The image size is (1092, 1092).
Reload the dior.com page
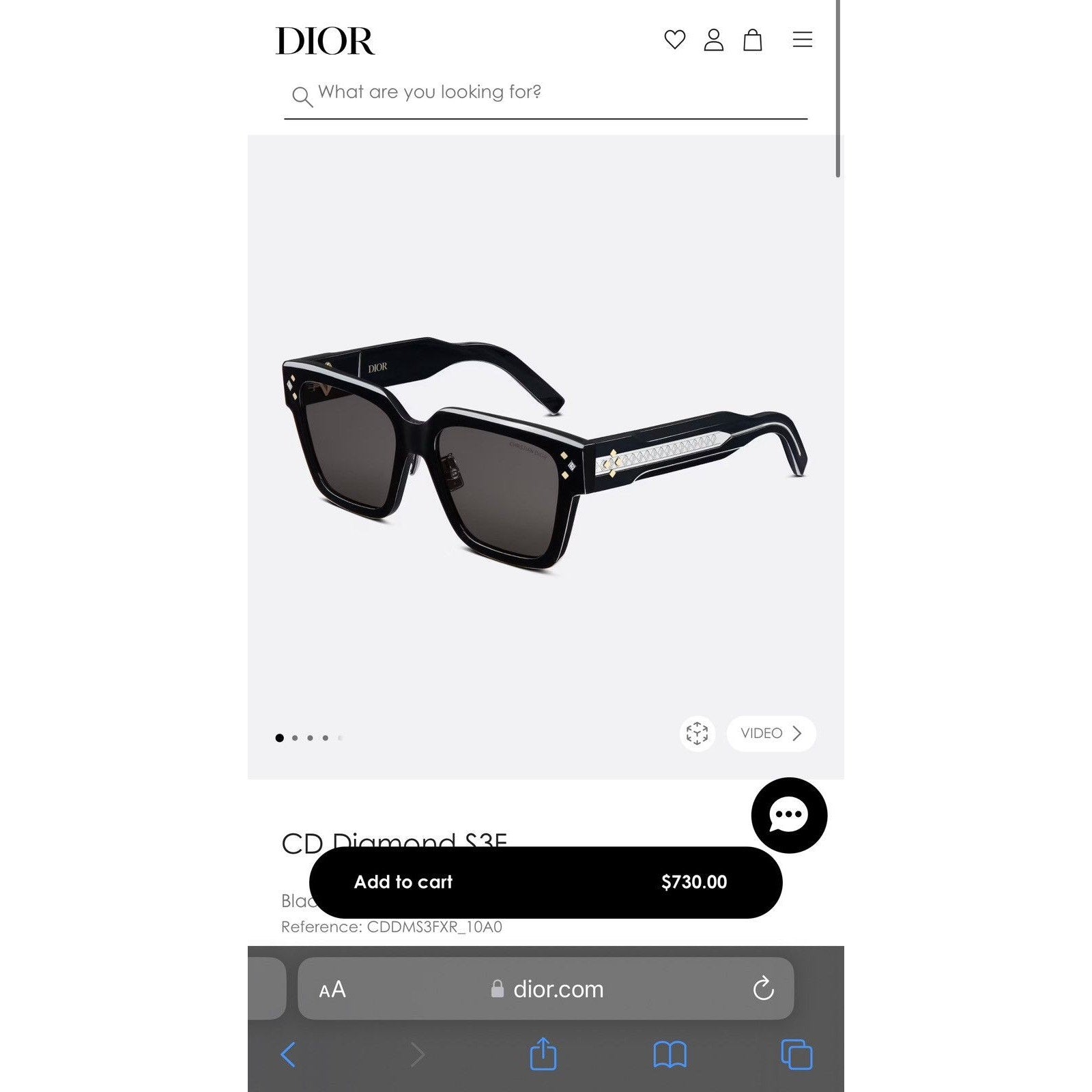tap(763, 988)
